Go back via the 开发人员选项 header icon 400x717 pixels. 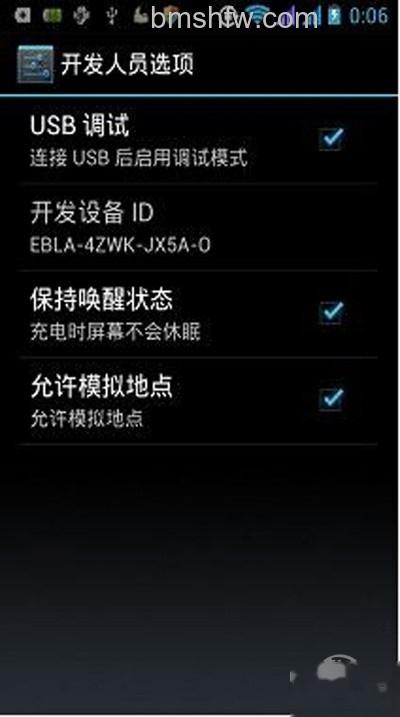35,64
